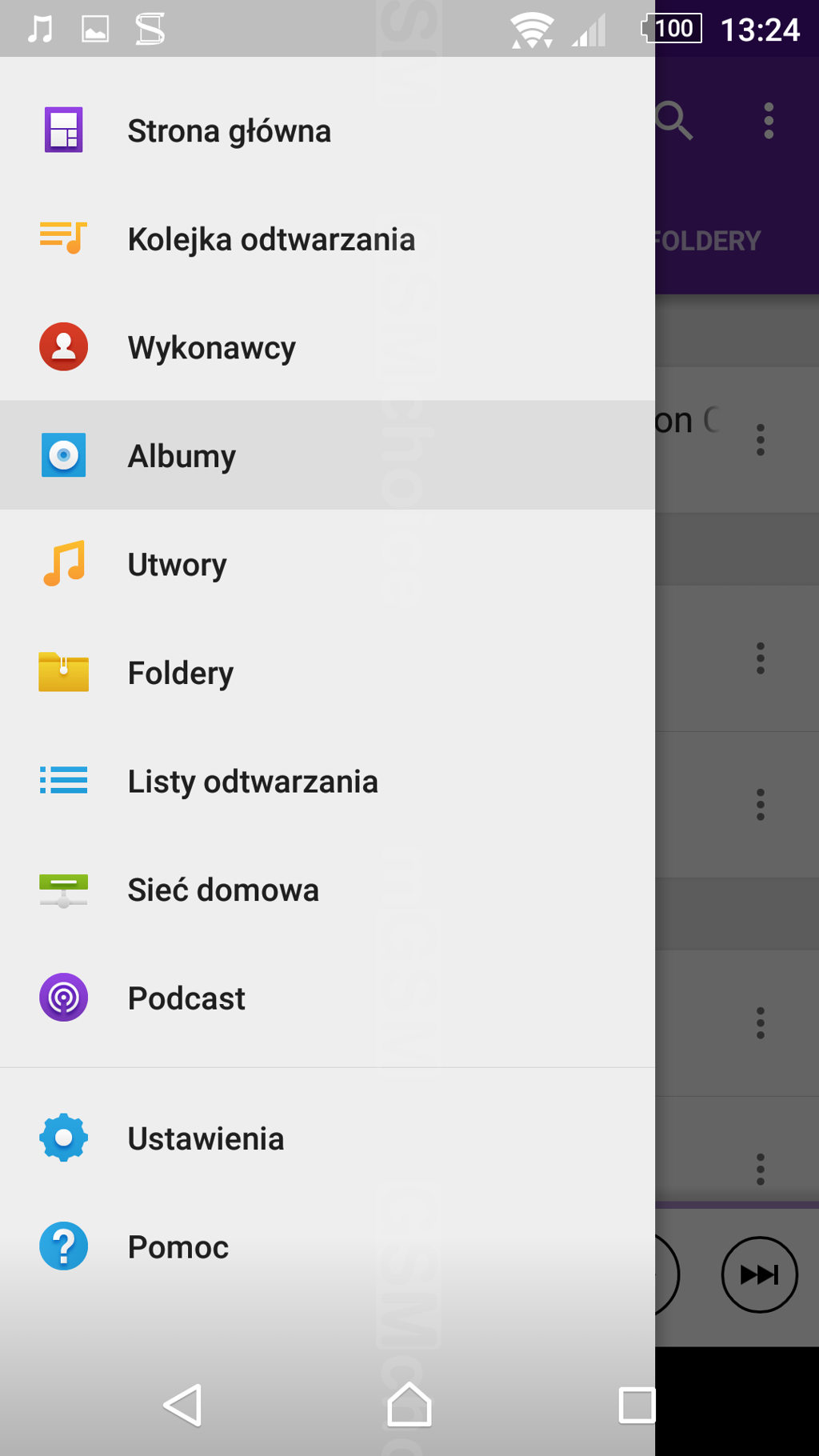Go back with the system back button
819x1456 pixels.
(x=183, y=1406)
